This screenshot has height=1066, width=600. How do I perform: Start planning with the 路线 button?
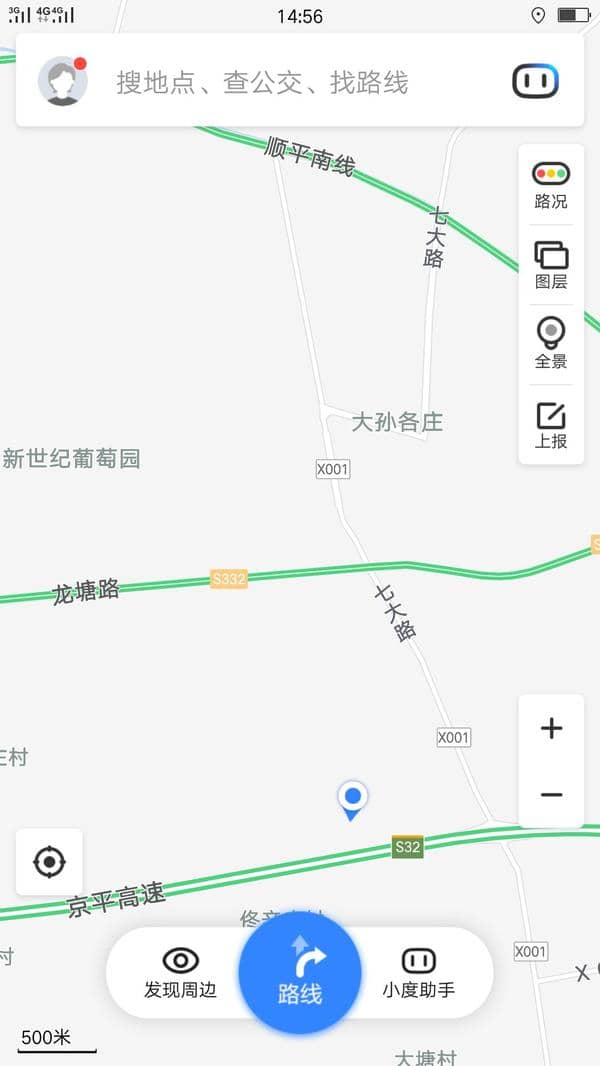[300, 973]
